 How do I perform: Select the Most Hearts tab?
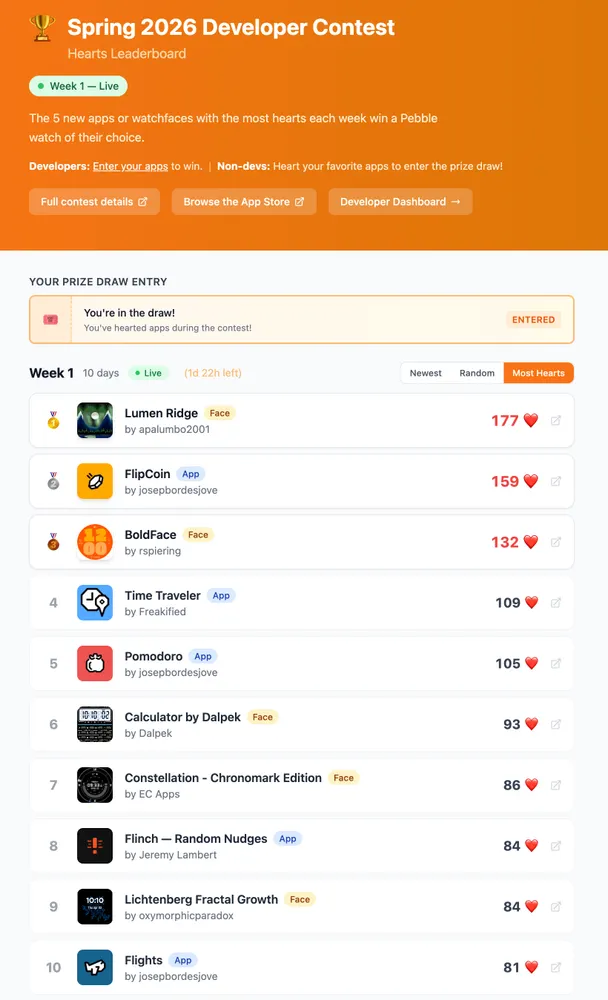coord(538,373)
